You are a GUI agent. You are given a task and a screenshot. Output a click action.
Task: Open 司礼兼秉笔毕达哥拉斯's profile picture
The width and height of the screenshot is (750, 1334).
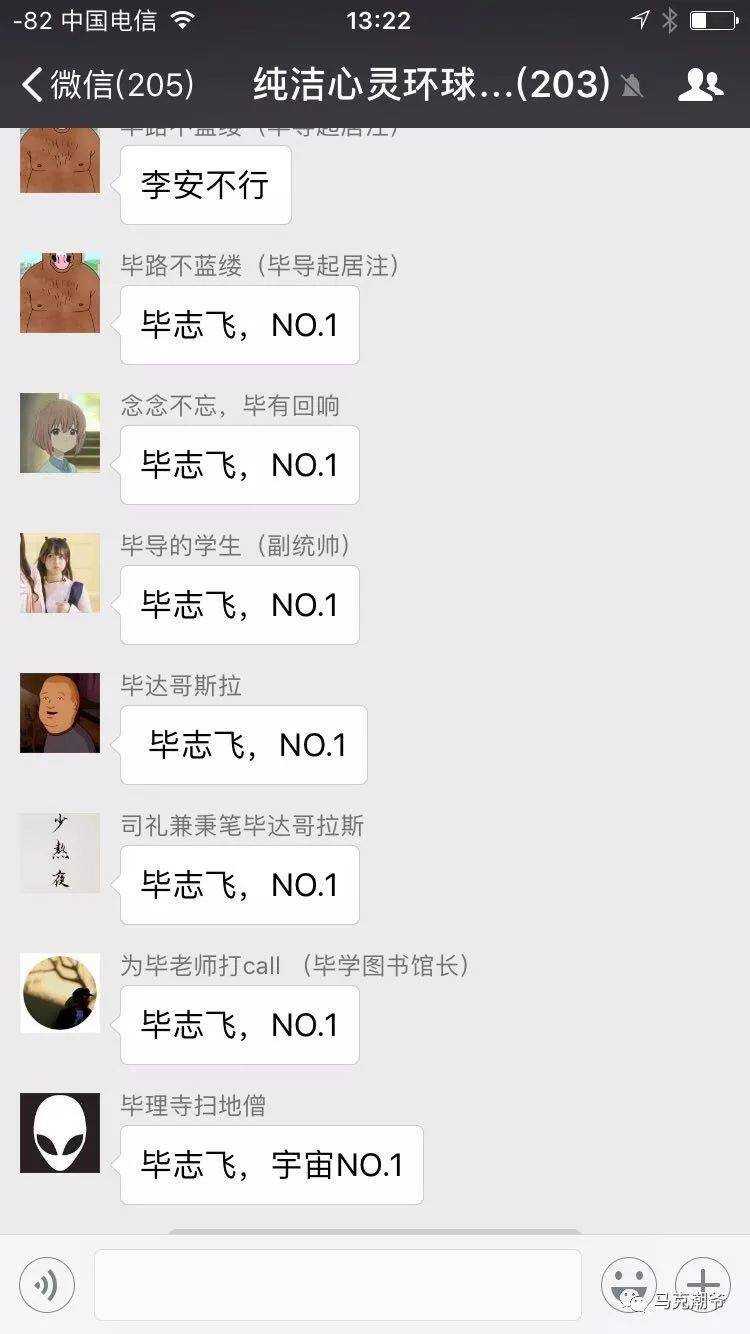click(x=60, y=853)
